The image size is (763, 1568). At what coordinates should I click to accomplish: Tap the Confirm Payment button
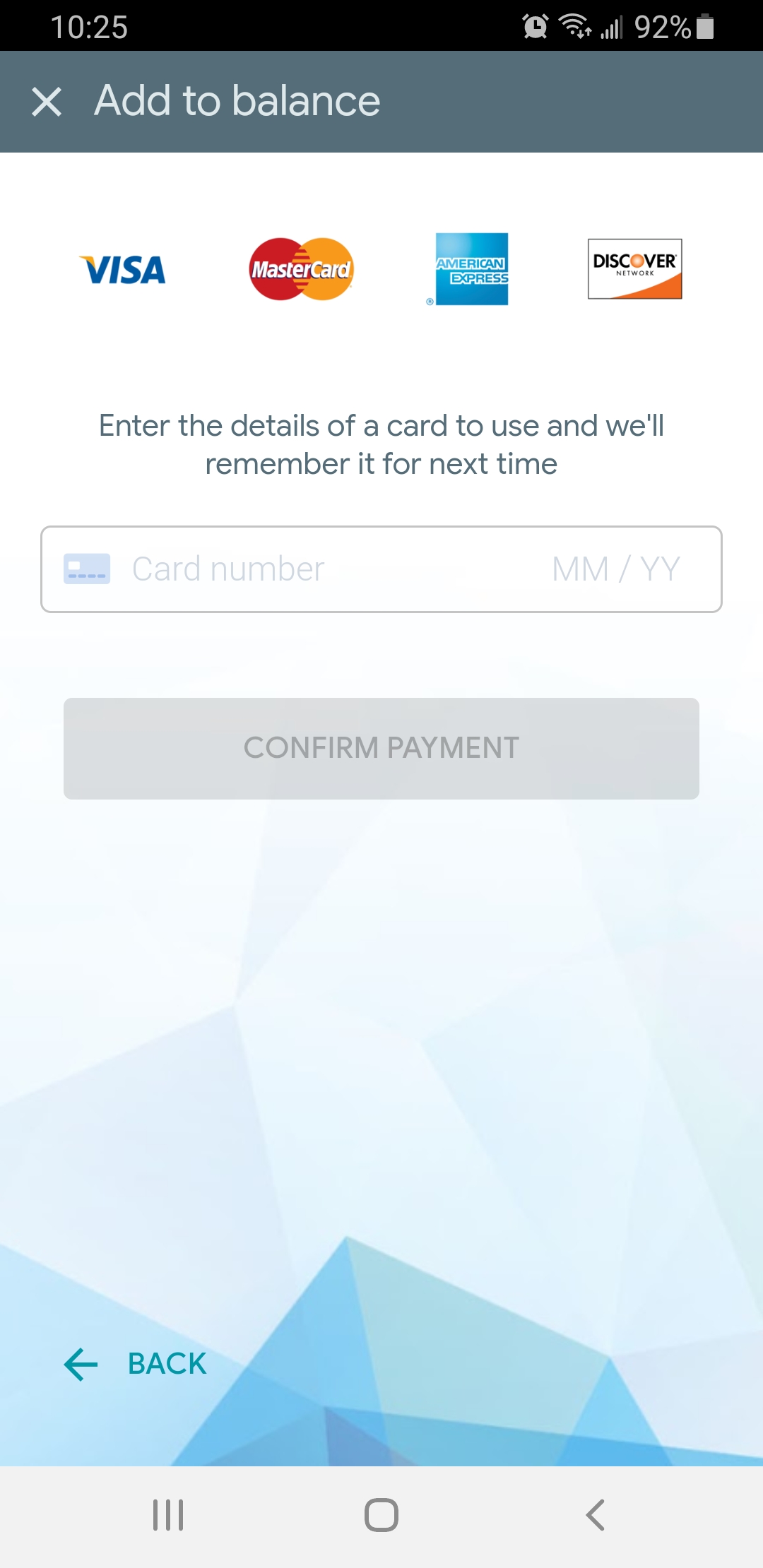pyautogui.click(x=381, y=749)
